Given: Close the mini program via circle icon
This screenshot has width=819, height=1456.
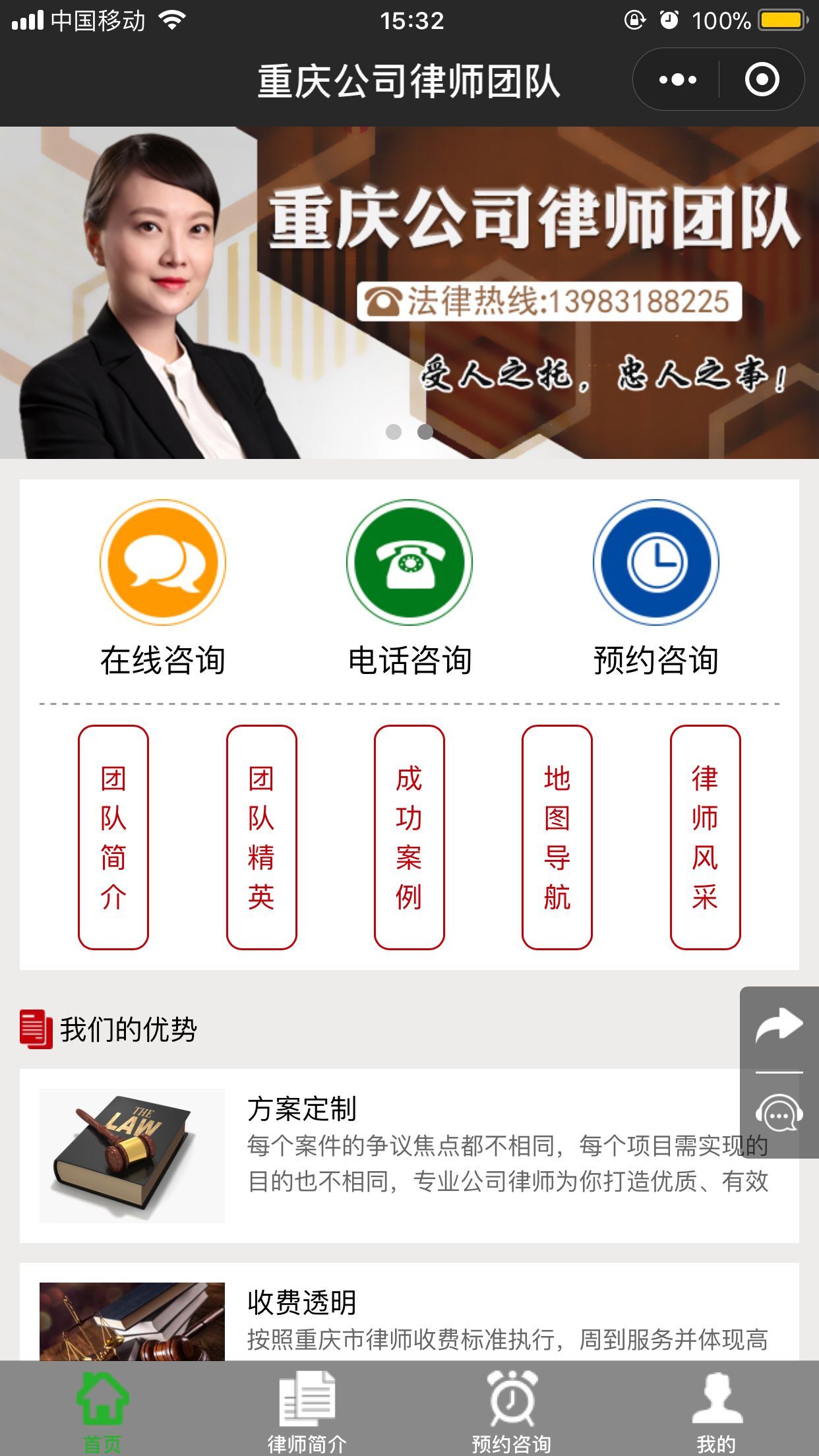Looking at the screenshot, I should tap(762, 80).
